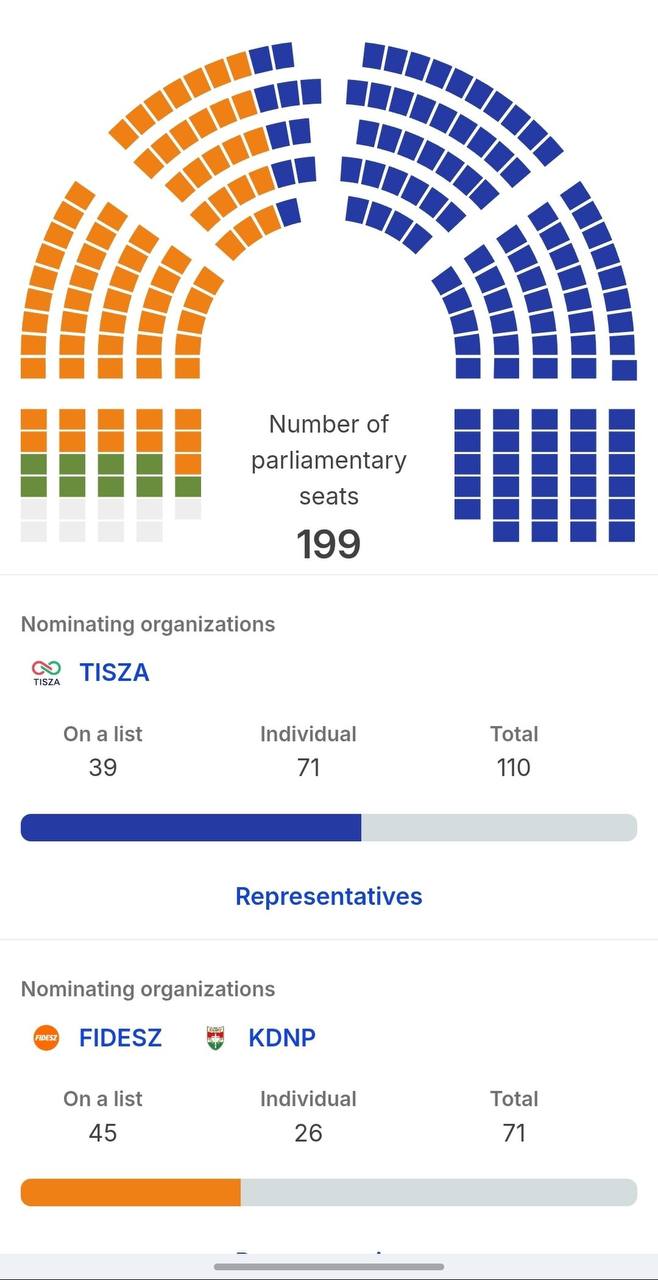Open the TISZA nominating organization
The image size is (658, 1280).
coord(114,672)
